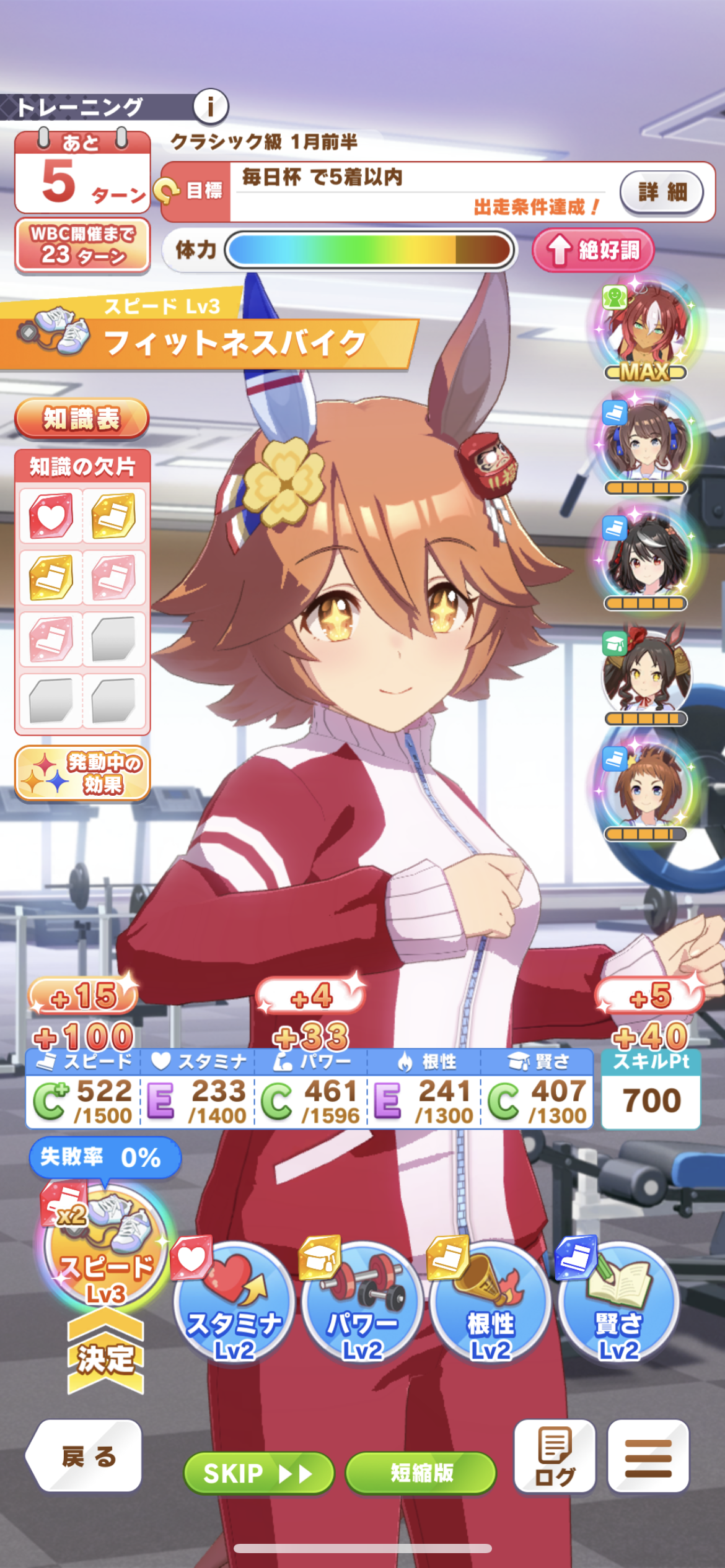The width and height of the screenshot is (725, 1568).
Task: View 発動中の効果 active effects
Action: [x=82, y=773]
